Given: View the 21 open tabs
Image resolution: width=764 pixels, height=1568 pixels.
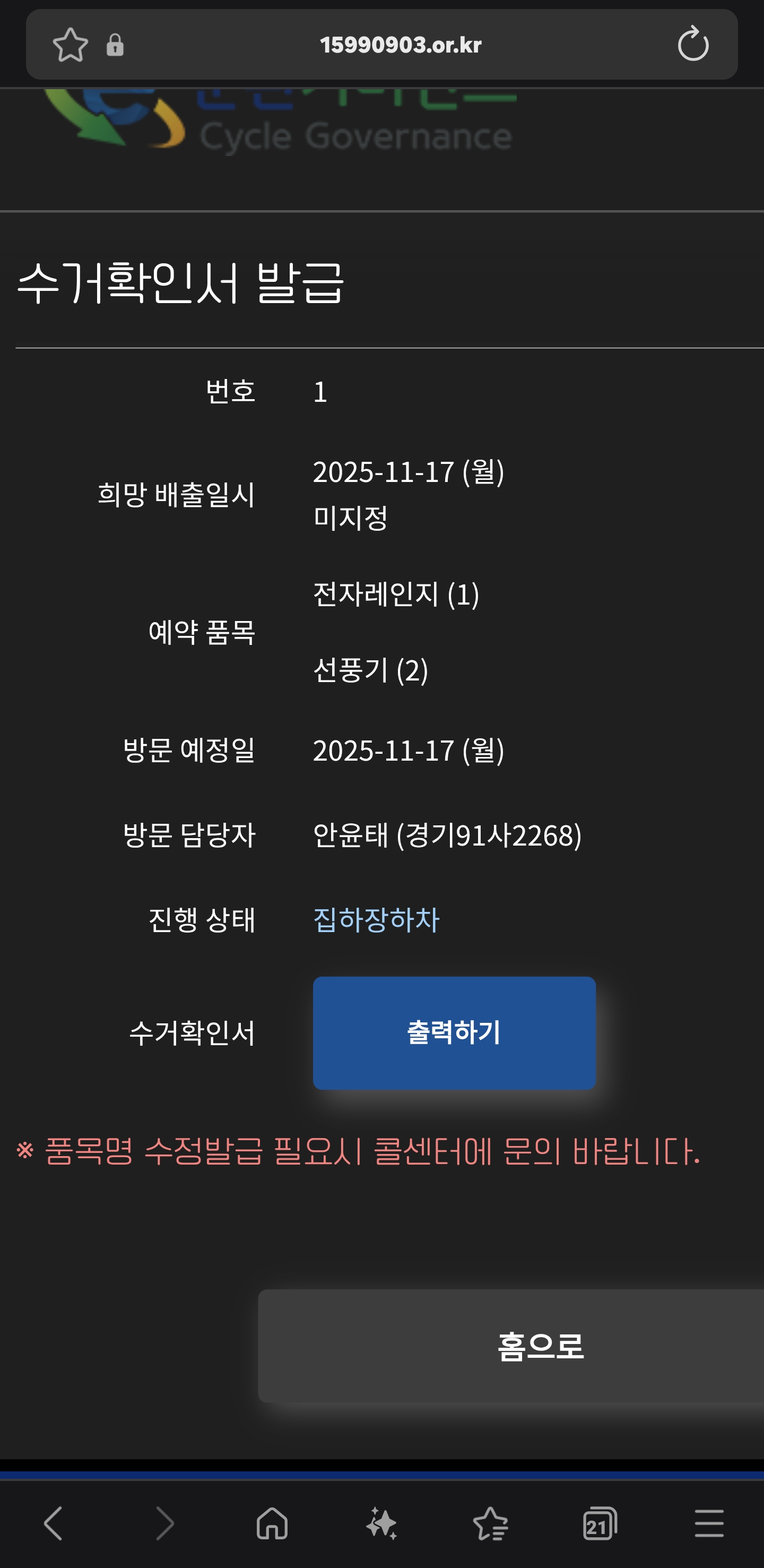Looking at the screenshot, I should point(600,1523).
